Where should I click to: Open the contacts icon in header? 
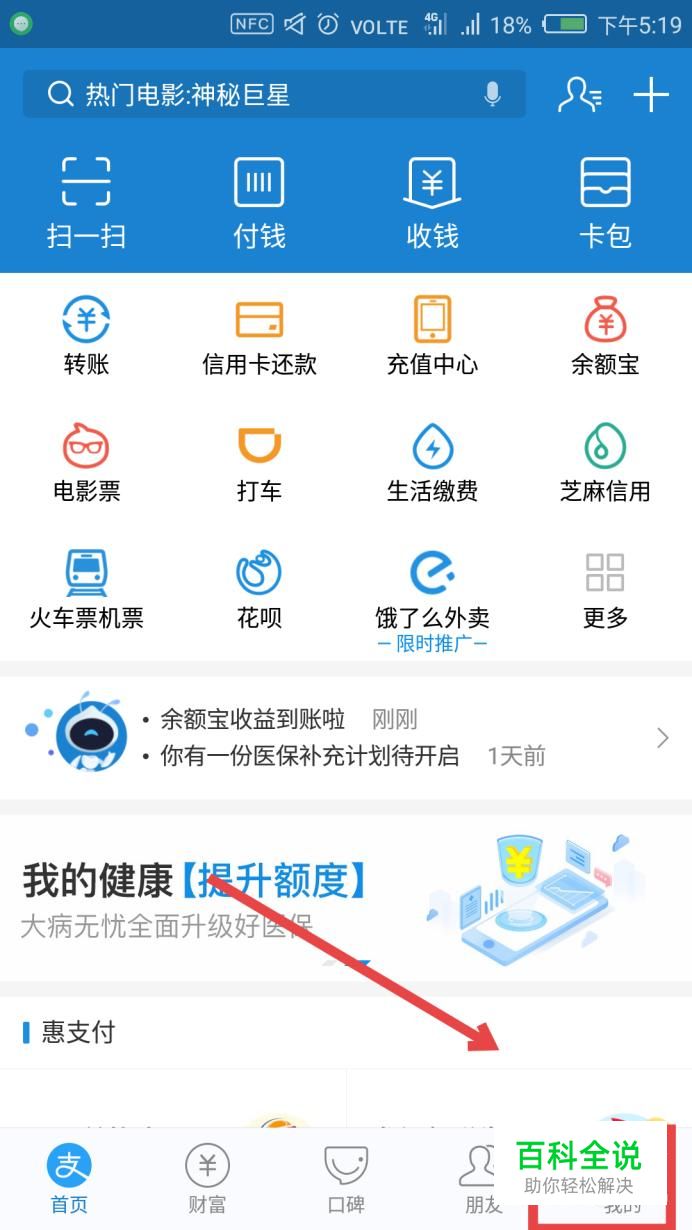pyautogui.click(x=579, y=95)
